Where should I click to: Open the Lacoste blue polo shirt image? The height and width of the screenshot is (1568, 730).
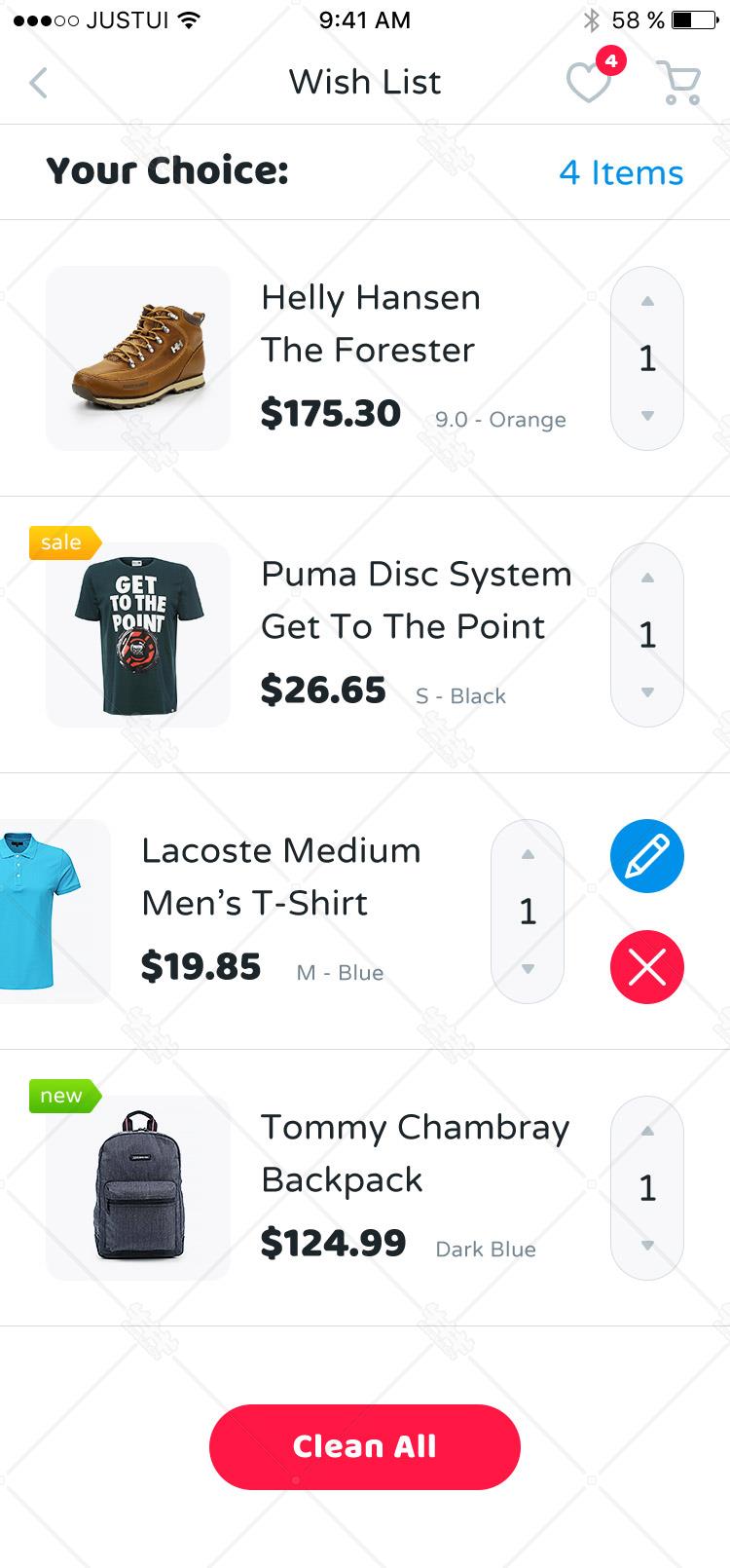click(55, 912)
